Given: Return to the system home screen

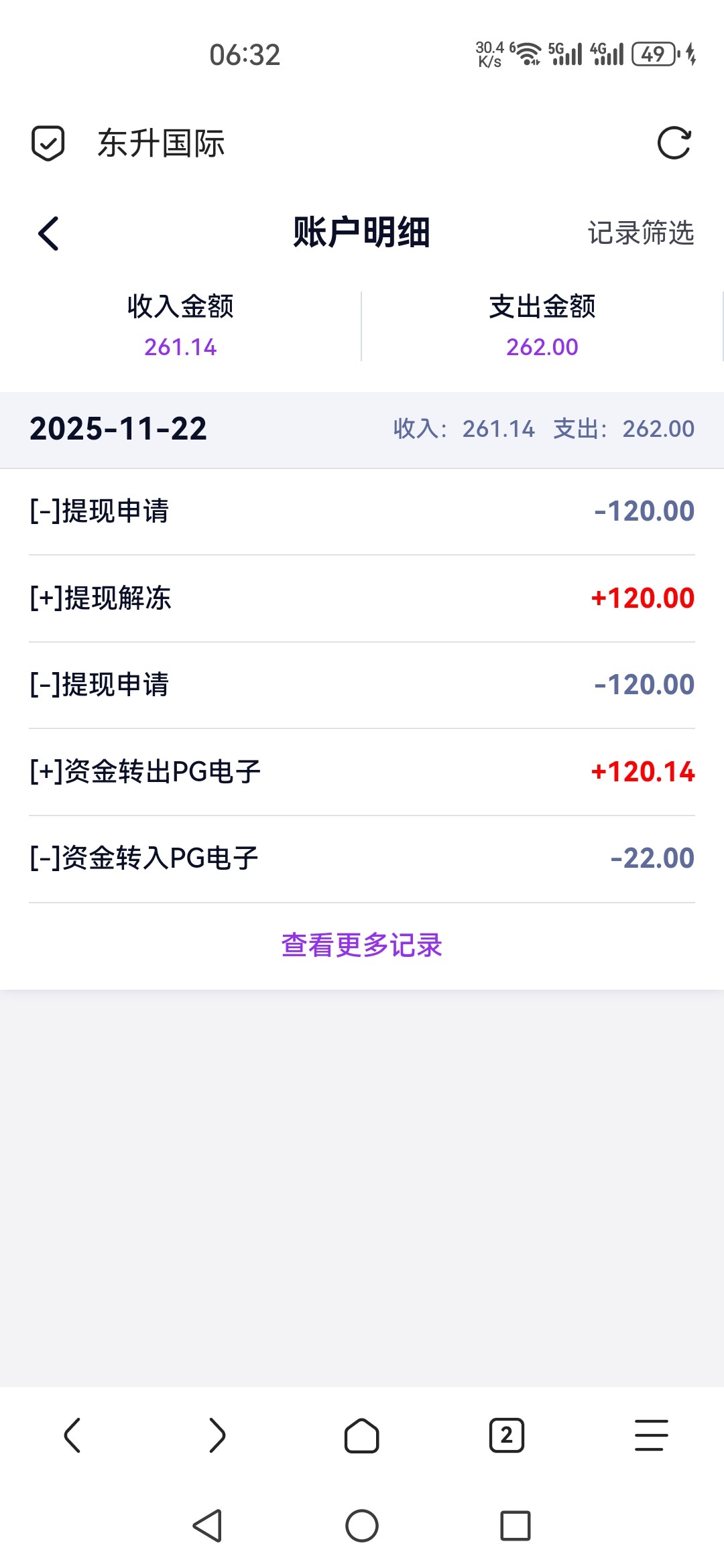Looking at the screenshot, I should click(362, 1526).
